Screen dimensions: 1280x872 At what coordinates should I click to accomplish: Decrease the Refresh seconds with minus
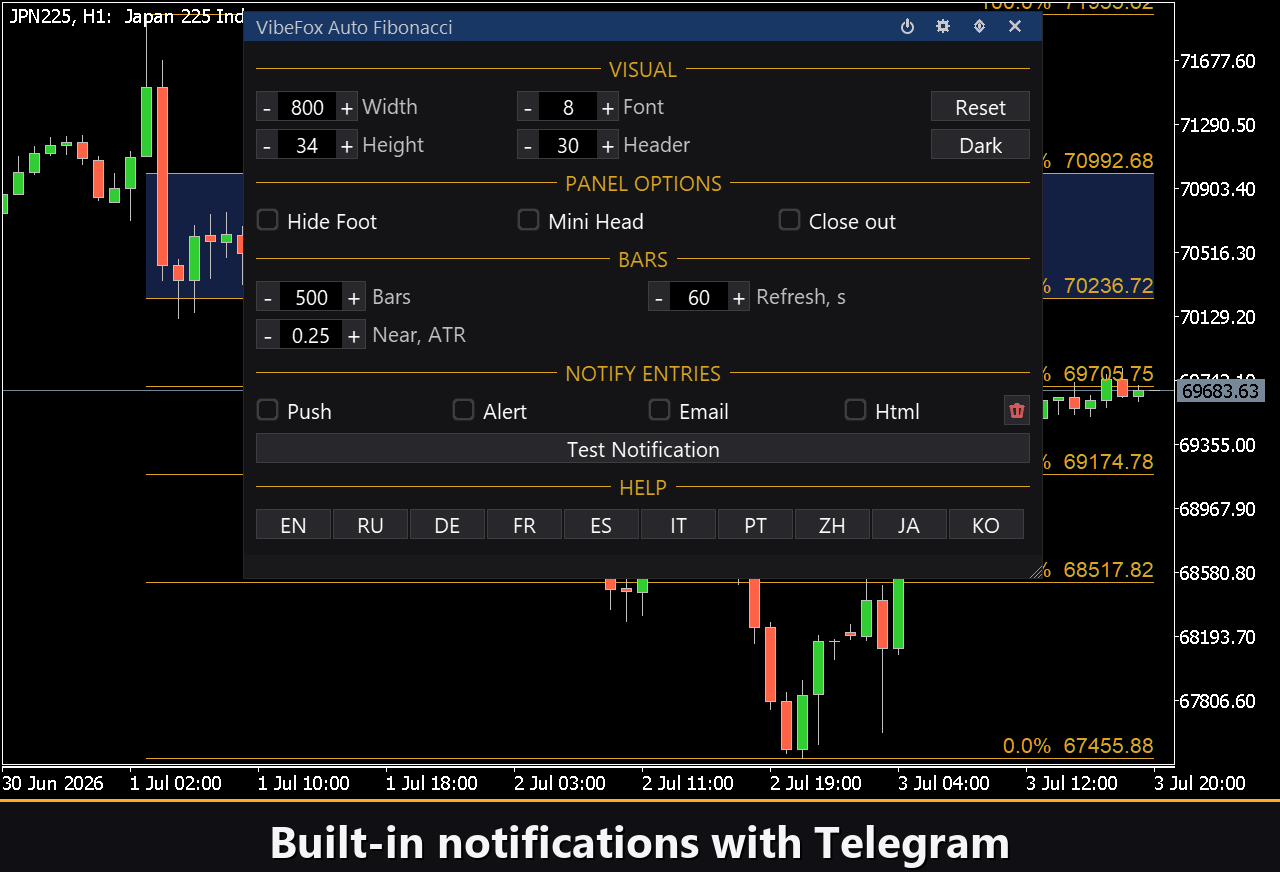(x=659, y=297)
